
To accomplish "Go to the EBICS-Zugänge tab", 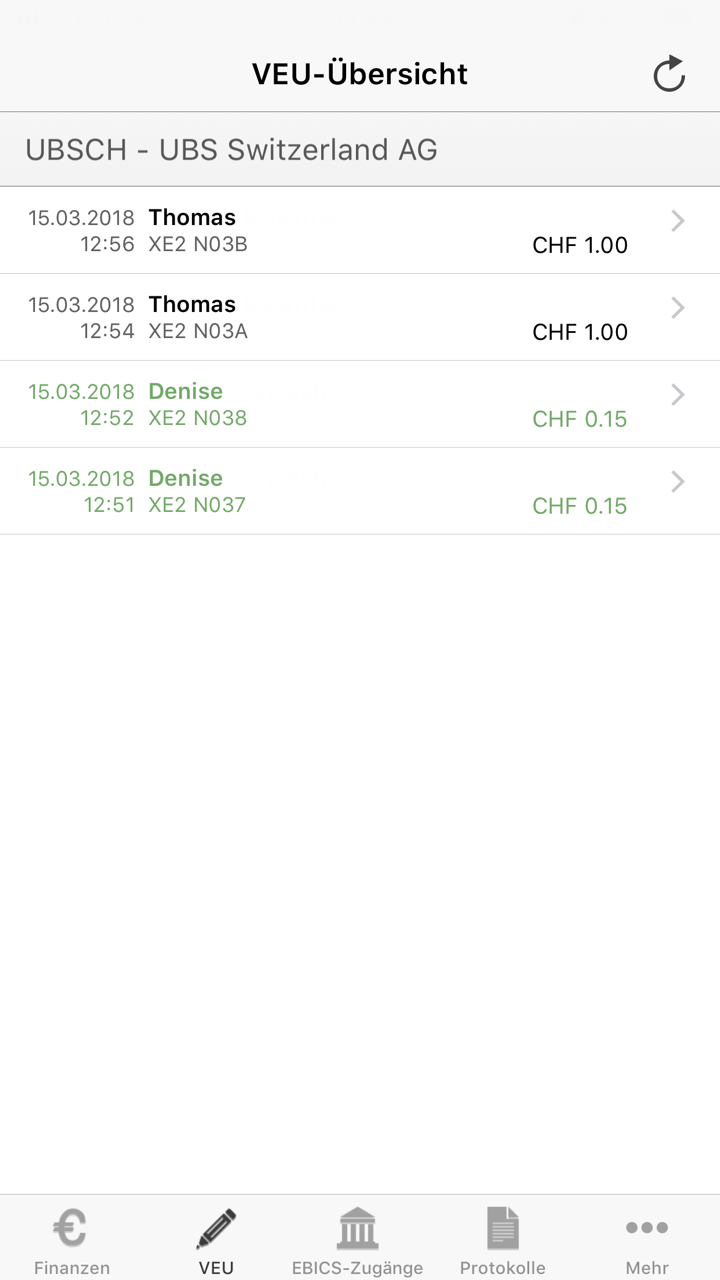I will (358, 1240).
